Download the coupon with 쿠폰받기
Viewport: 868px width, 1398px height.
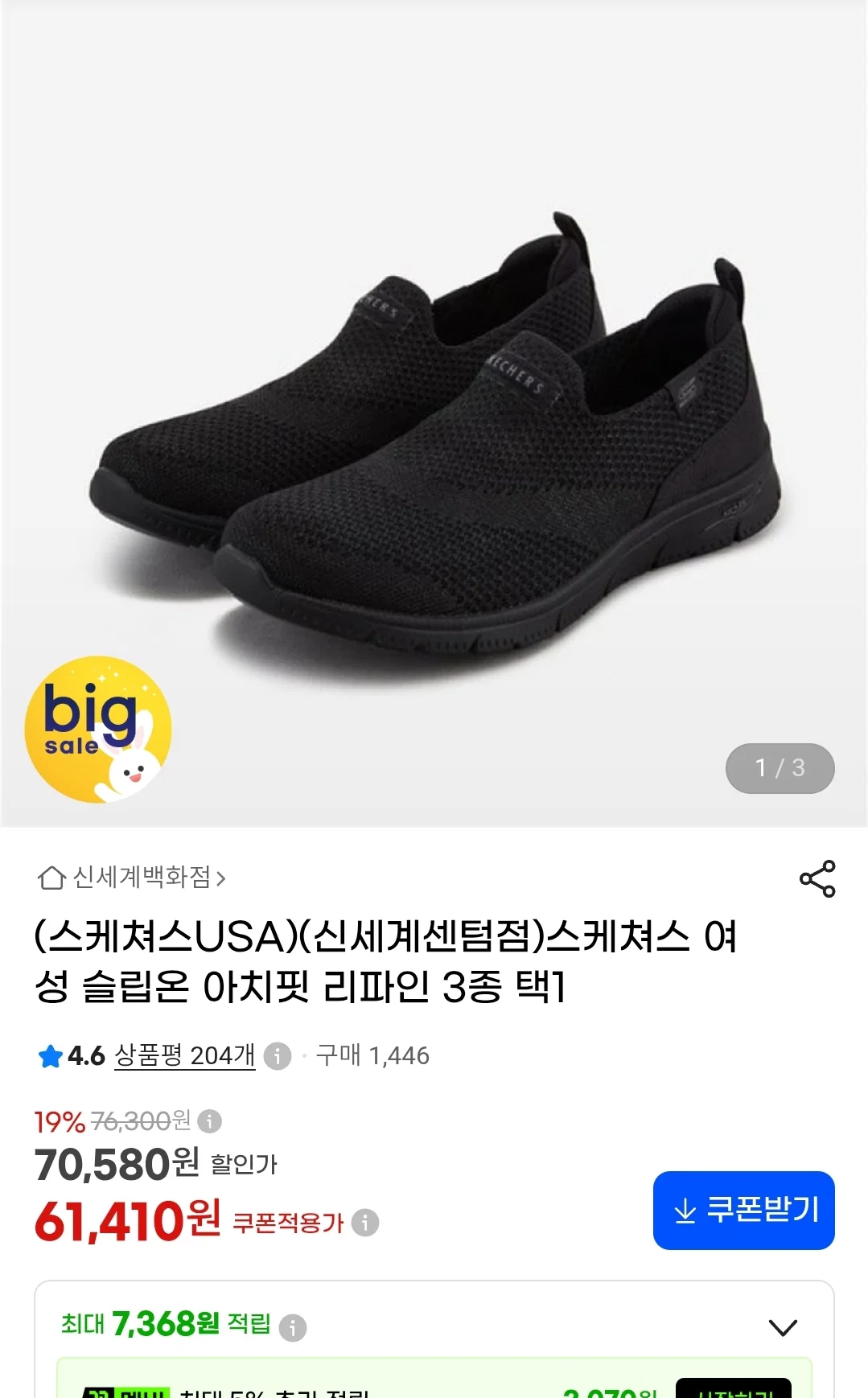744,1210
